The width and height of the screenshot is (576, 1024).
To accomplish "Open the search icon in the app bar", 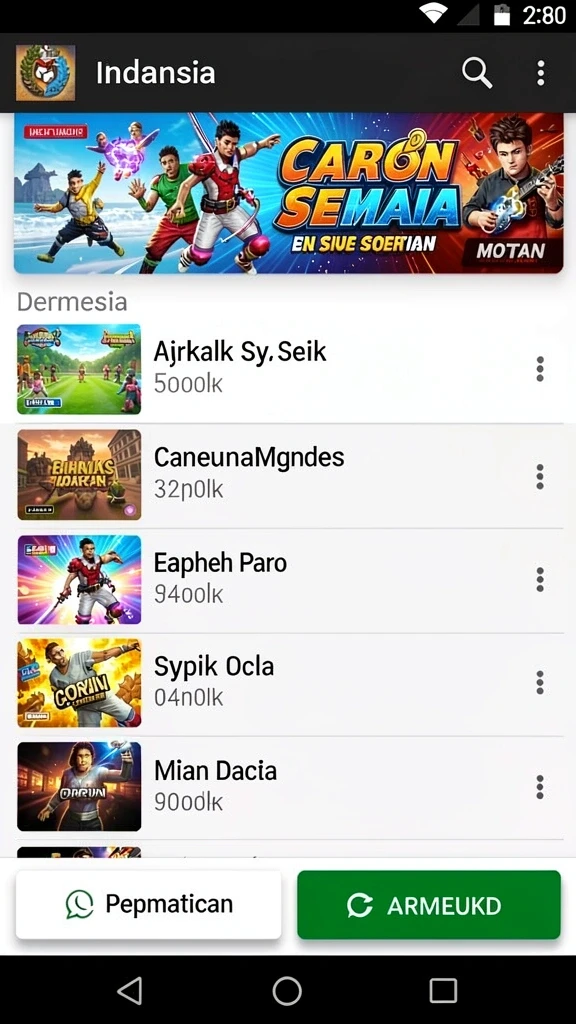I will tap(477, 72).
